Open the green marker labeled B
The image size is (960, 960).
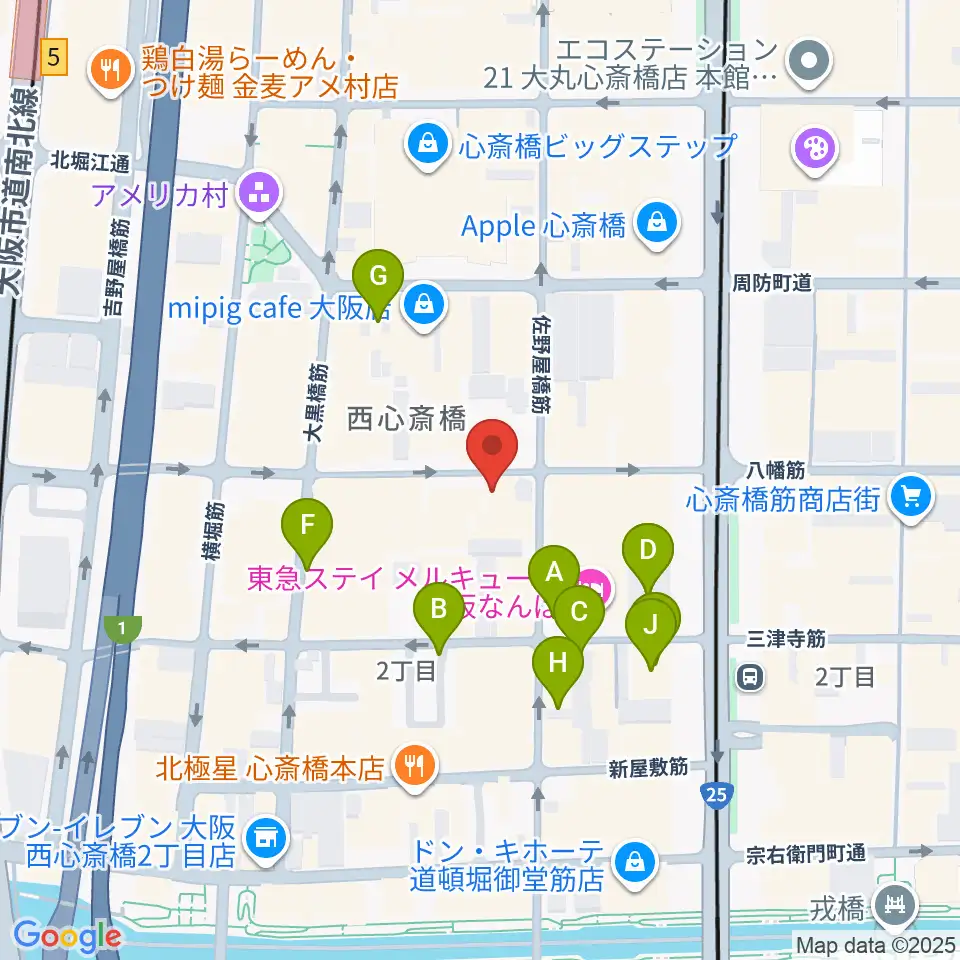coord(438,608)
